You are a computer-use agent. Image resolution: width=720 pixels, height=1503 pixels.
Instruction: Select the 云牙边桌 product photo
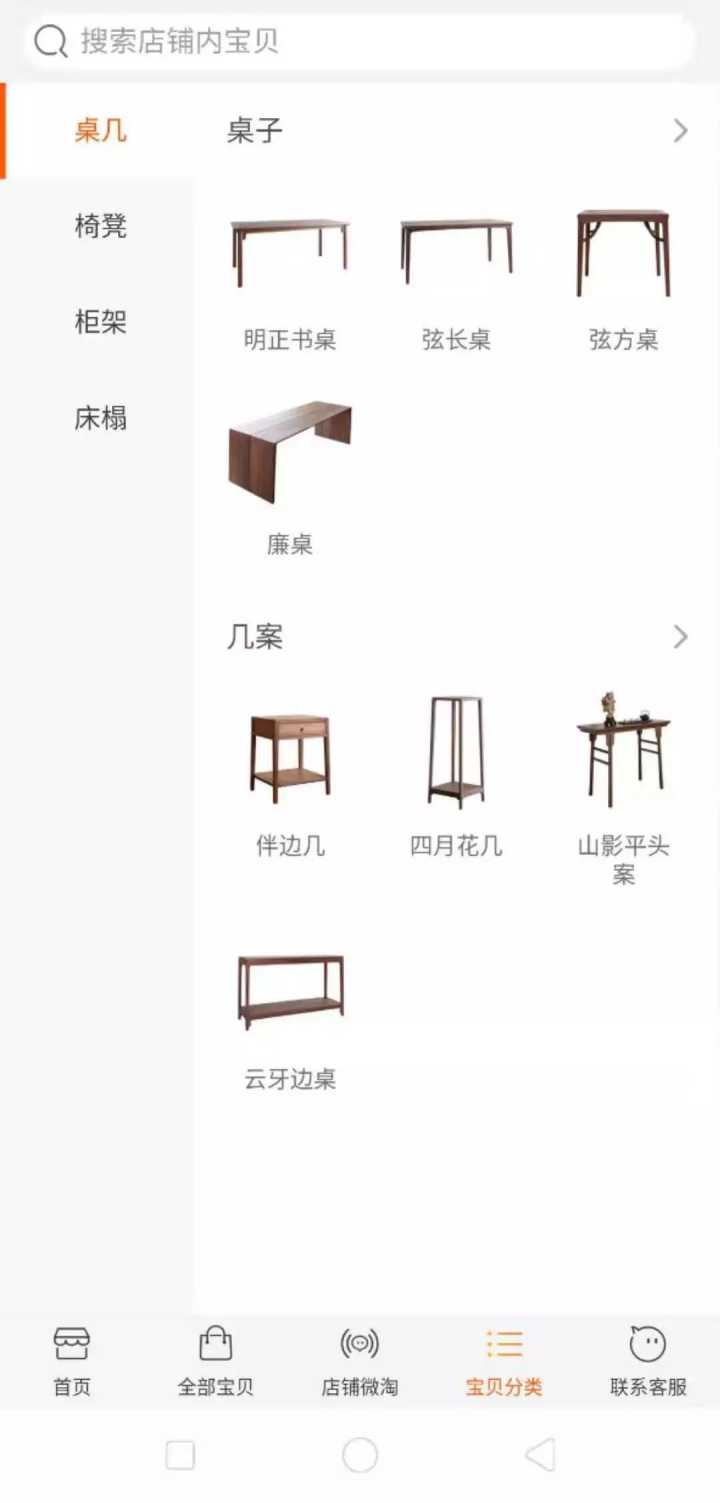pos(289,990)
